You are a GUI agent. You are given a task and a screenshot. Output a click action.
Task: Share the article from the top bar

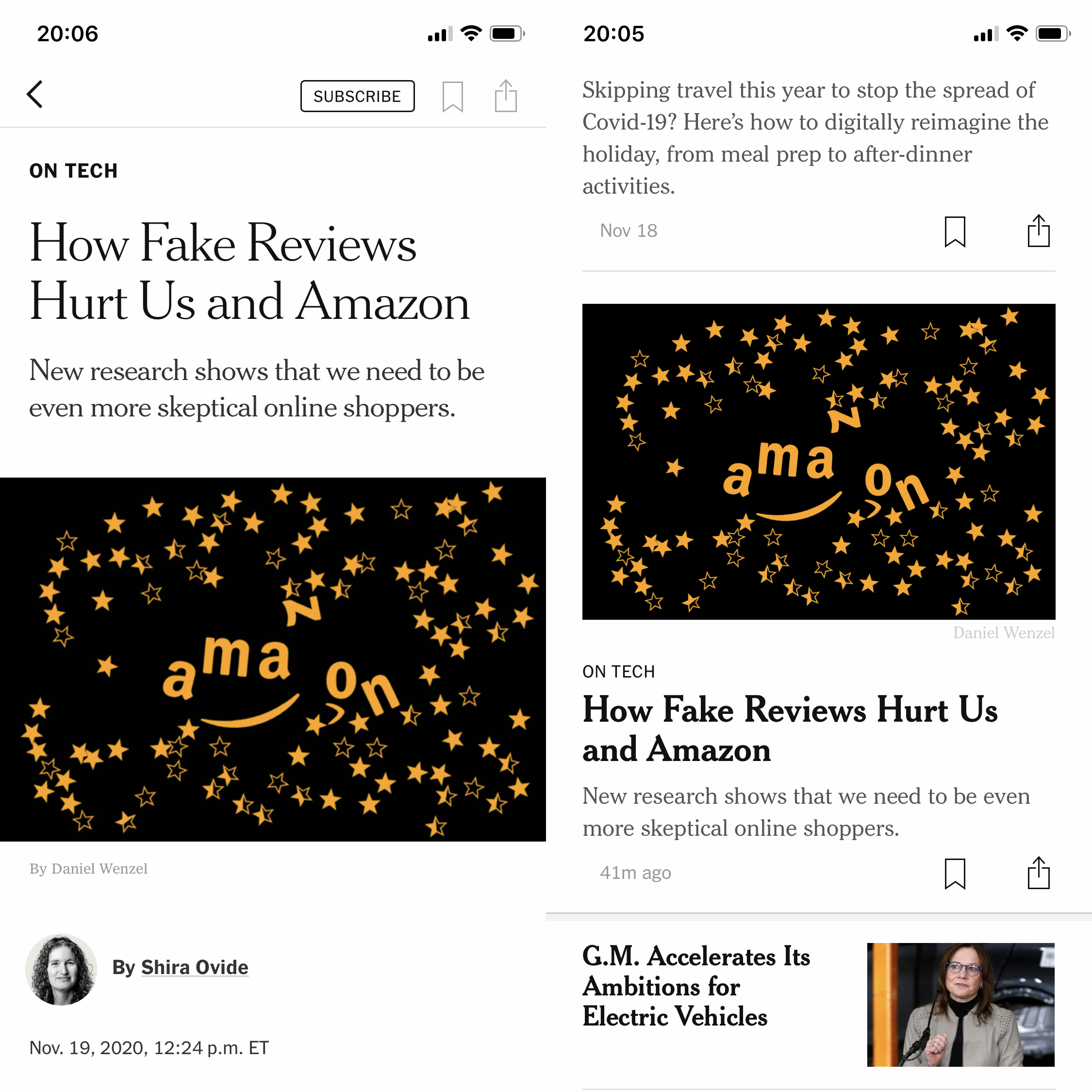click(505, 96)
